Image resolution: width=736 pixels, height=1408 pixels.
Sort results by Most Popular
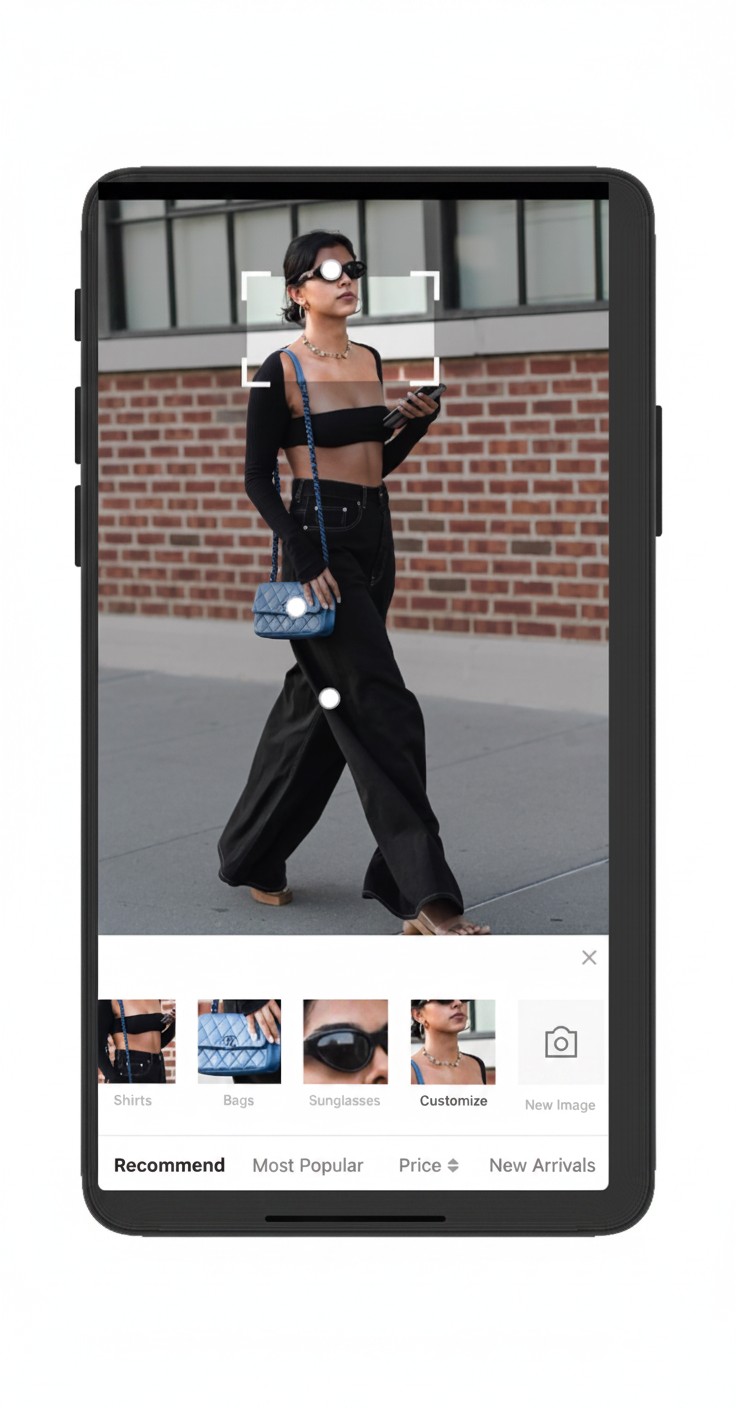307,1165
